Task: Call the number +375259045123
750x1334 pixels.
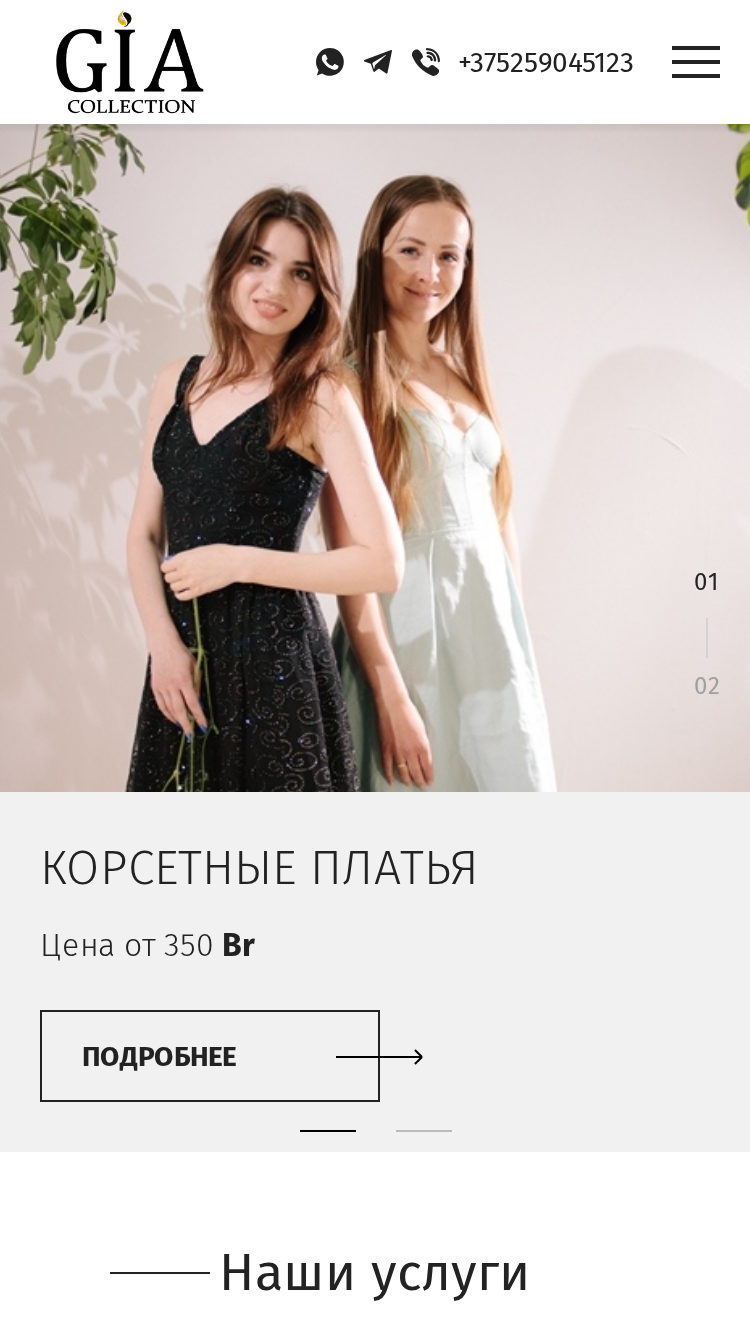Action: 546,63
